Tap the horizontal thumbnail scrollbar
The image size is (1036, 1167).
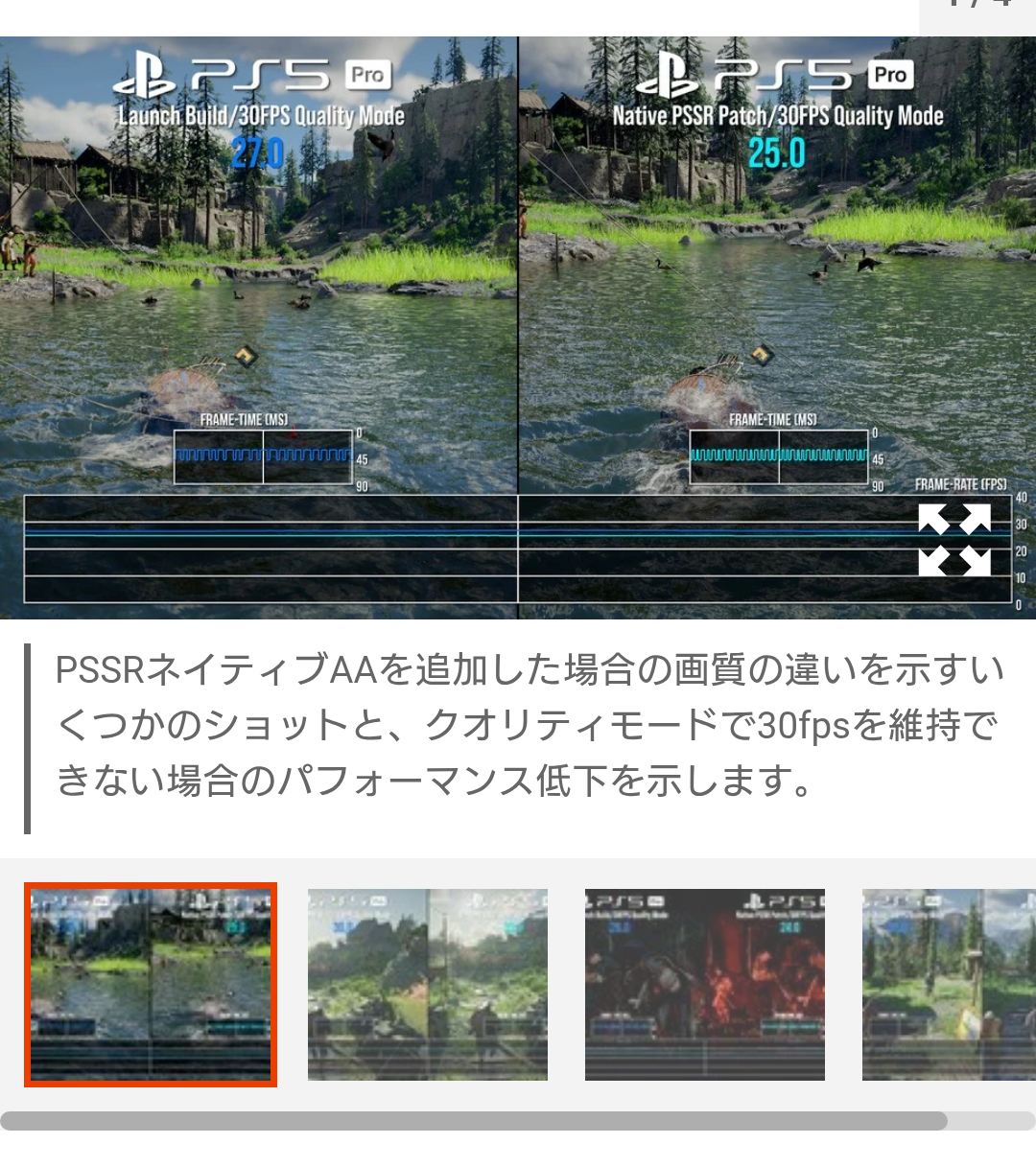click(x=474, y=1121)
